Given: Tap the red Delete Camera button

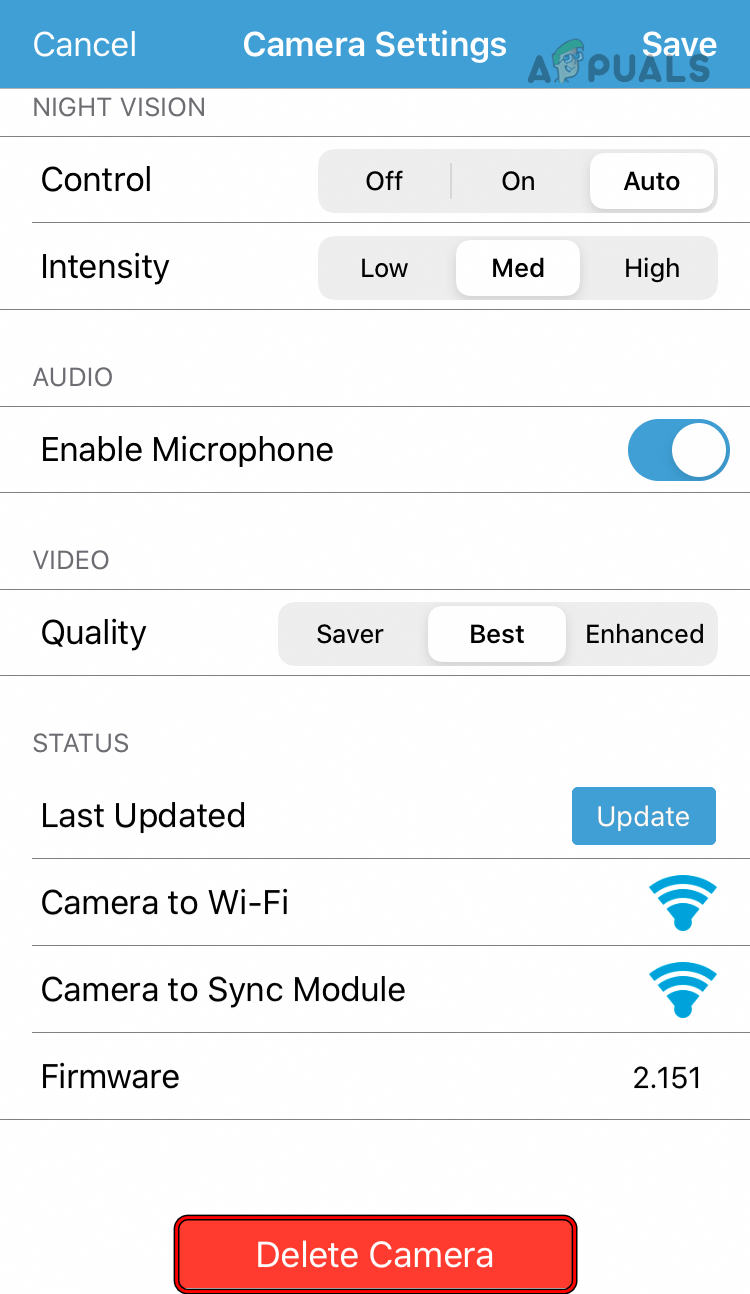Looking at the screenshot, I should tap(375, 1254).
